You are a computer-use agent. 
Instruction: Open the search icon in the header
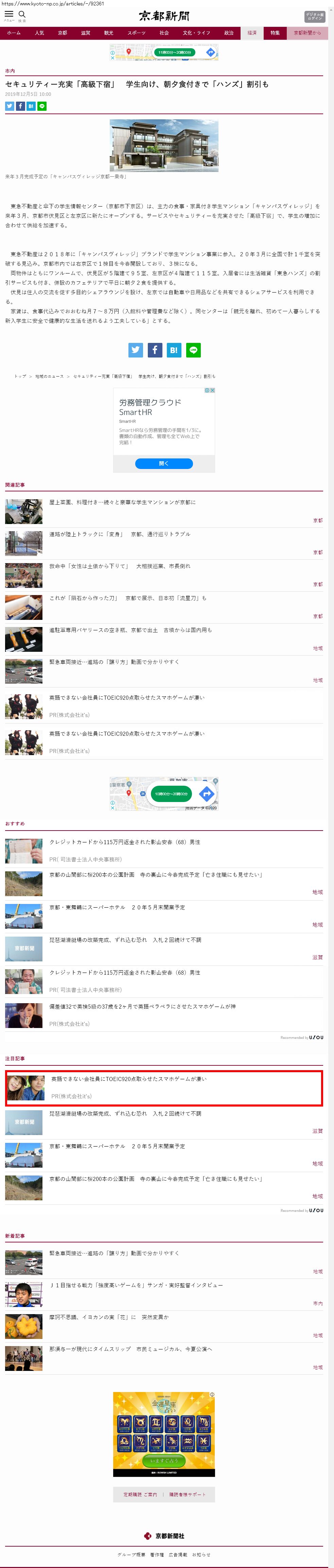[x=22, y=15]
